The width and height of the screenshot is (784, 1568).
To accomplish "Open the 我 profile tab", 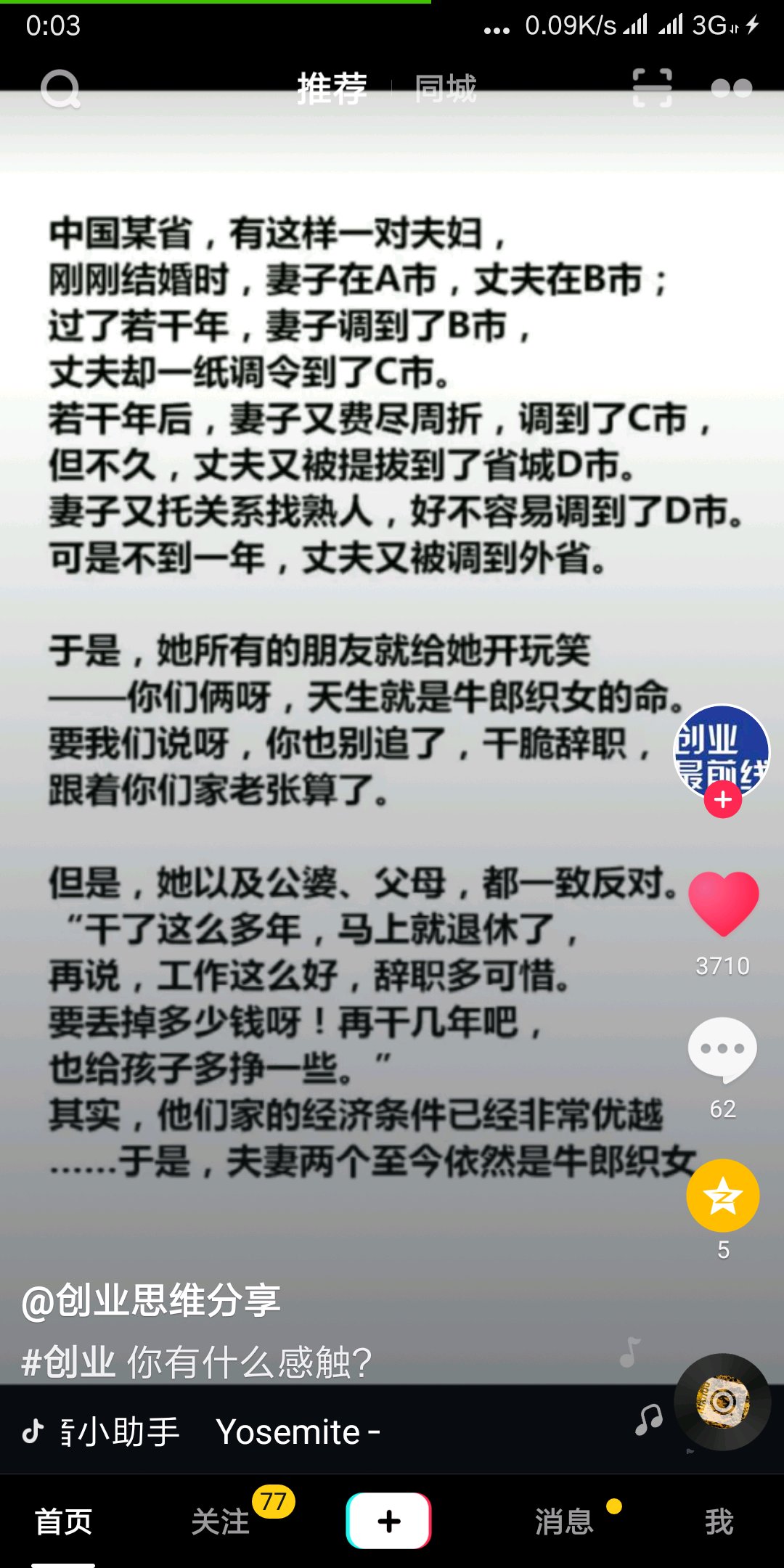I will coord(719,1521).
